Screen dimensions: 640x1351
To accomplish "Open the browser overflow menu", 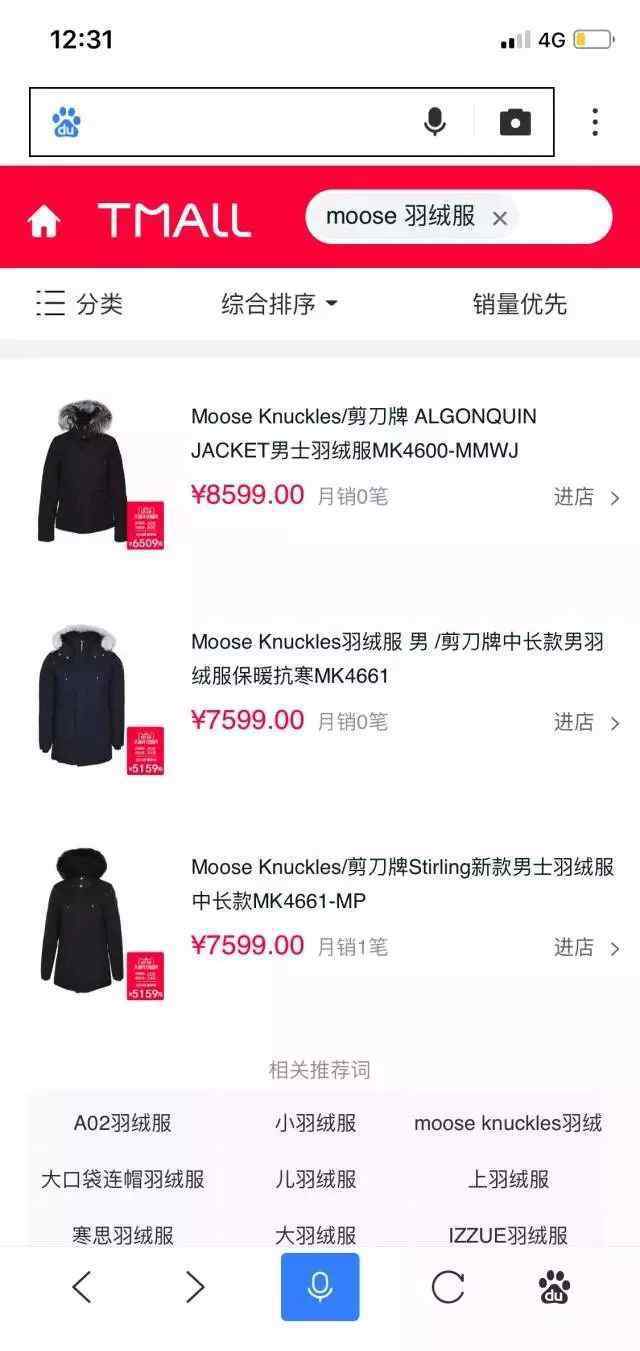I will click(595, 122).
